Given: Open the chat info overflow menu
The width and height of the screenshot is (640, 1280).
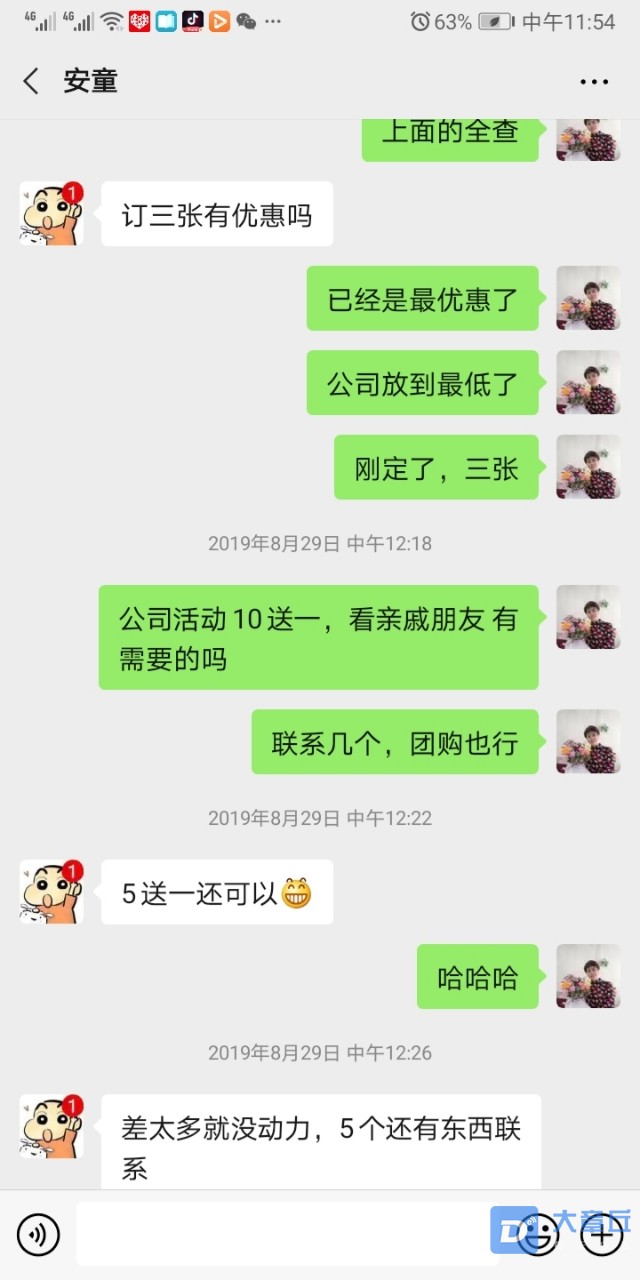Looking at the screenshot, I should pyautogui.click(x=594, y=81).
